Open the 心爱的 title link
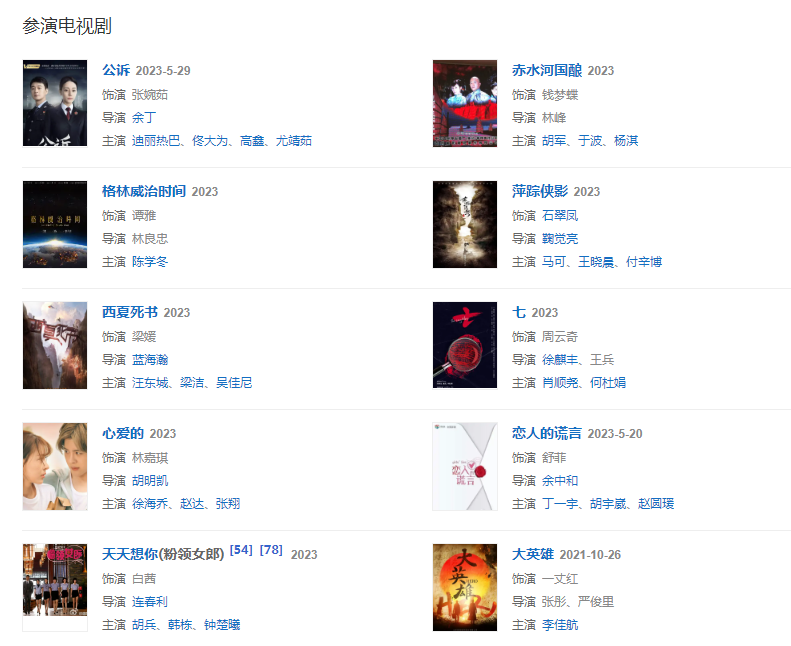 123,433
